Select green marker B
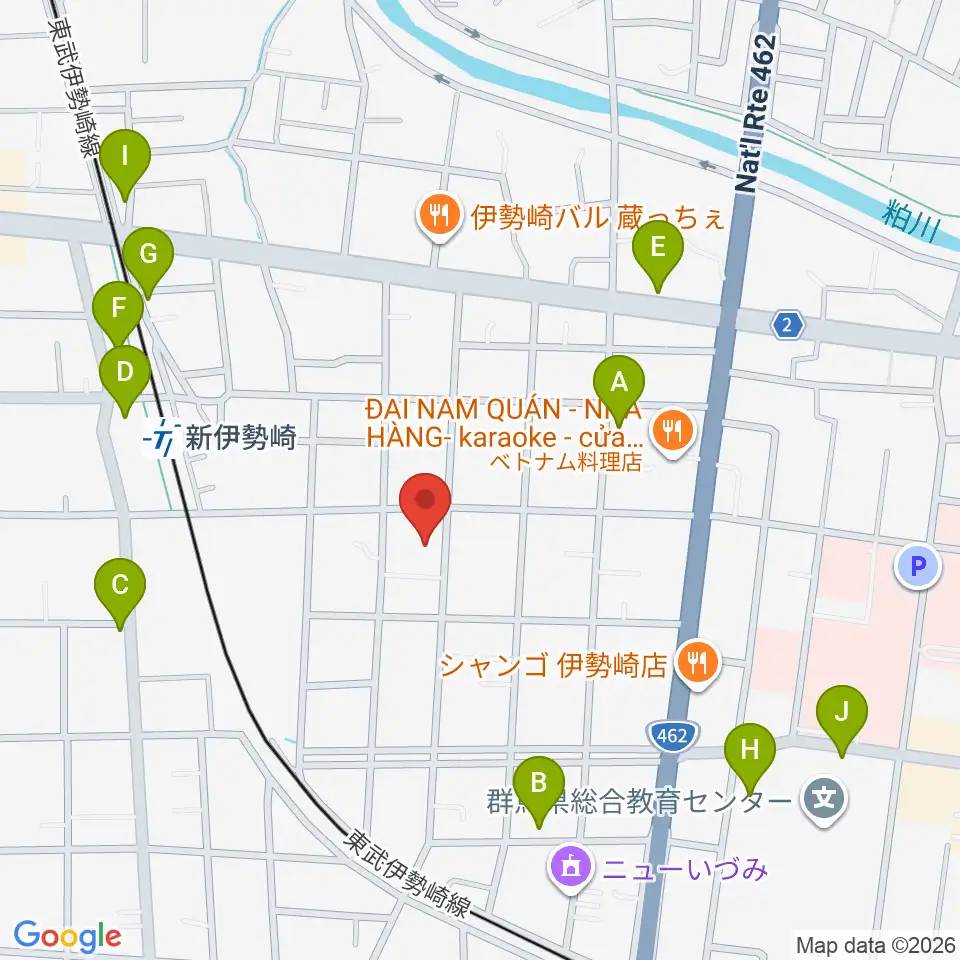This screenshot has height=960, width=960. click(x=539, y=791)
